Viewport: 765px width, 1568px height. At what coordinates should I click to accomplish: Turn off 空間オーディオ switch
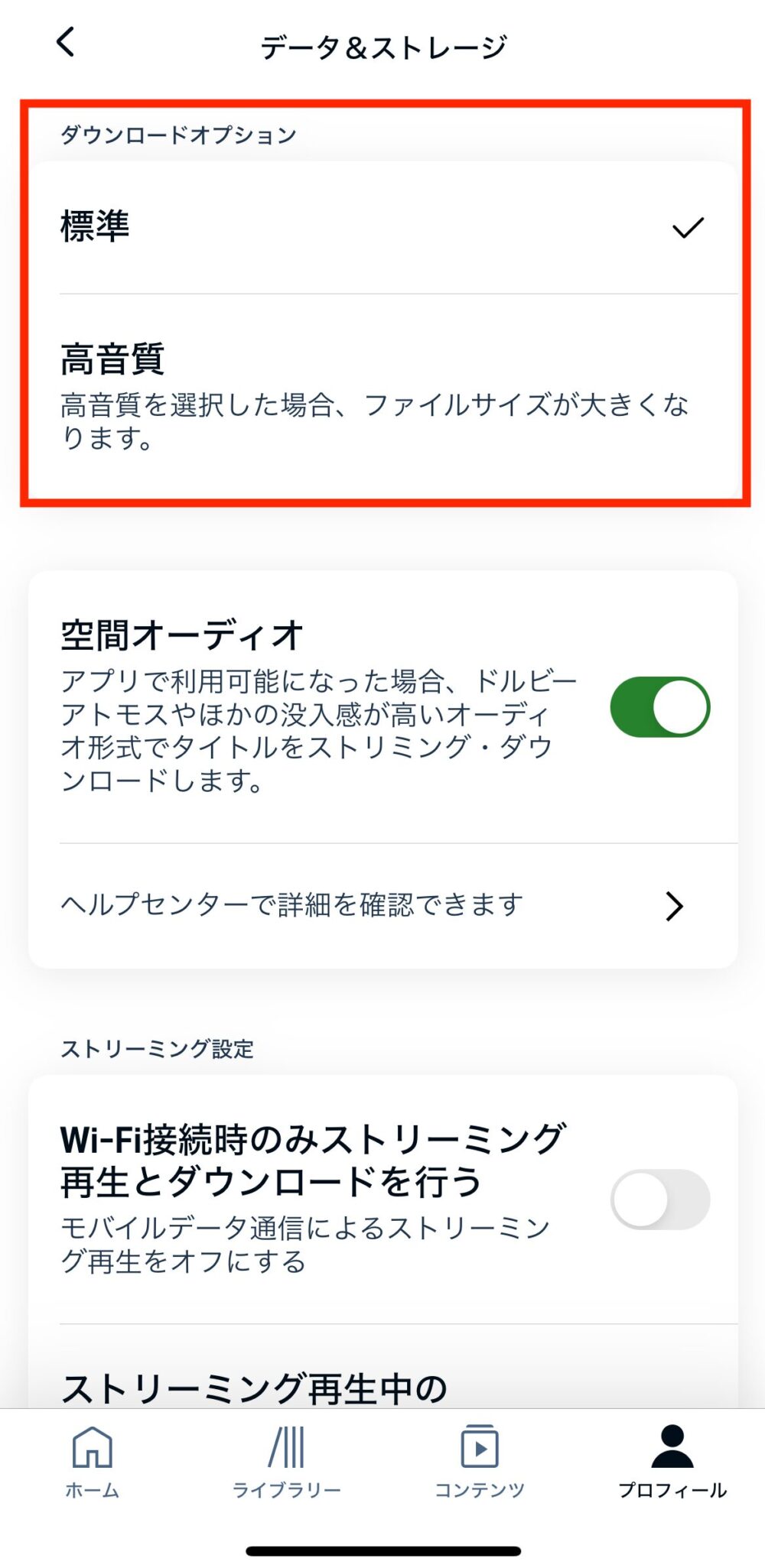coord(659,707)
